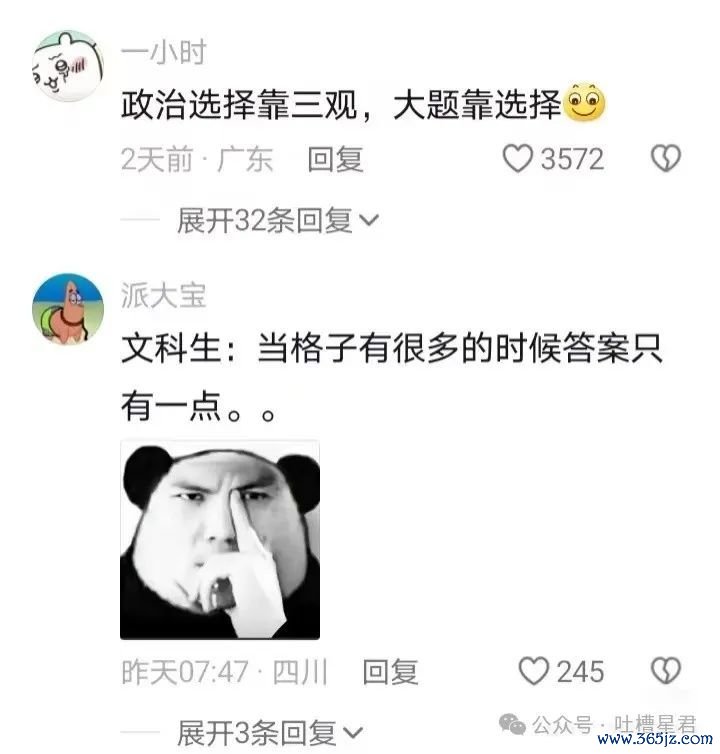Dislike 一小时's comment
This screenshot has height=754, width=720.
pos(665,159)
